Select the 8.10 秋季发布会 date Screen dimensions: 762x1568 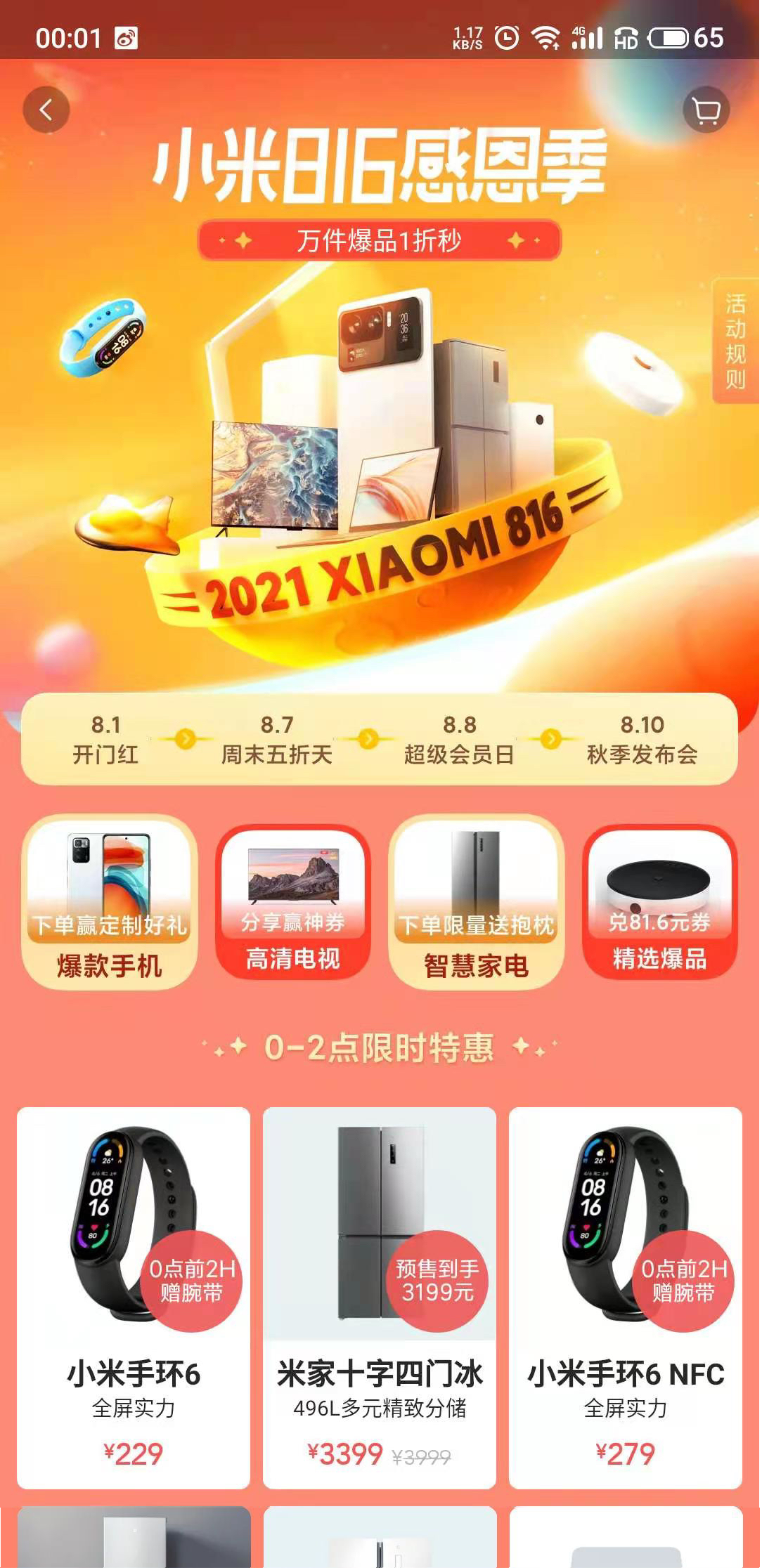(x=642, y=739)
